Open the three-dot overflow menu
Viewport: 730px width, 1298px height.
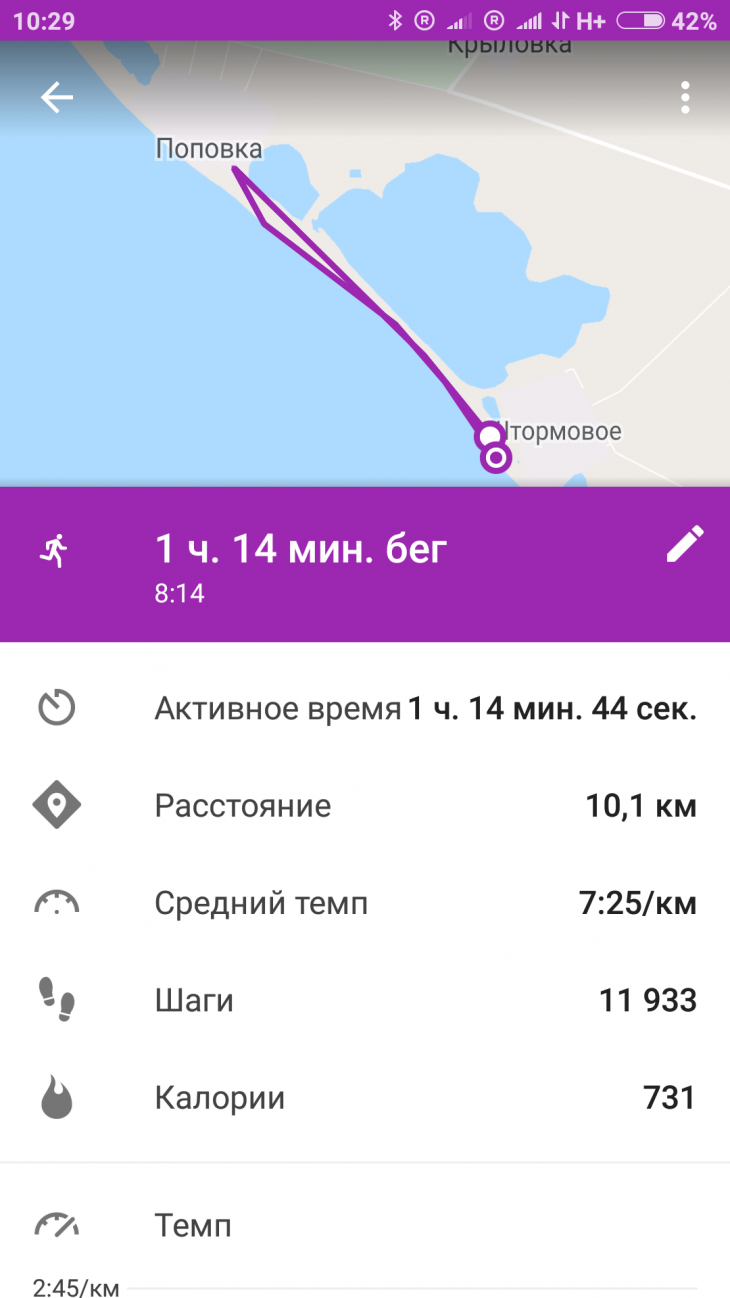click(x=685, y=97)
